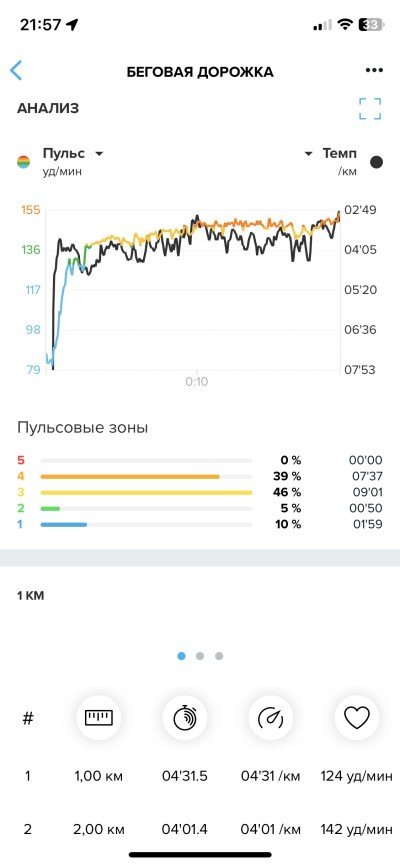Screen dimensions: 400x866
Task: Open the Пульс metric dropdown
Action: [72, 154]
